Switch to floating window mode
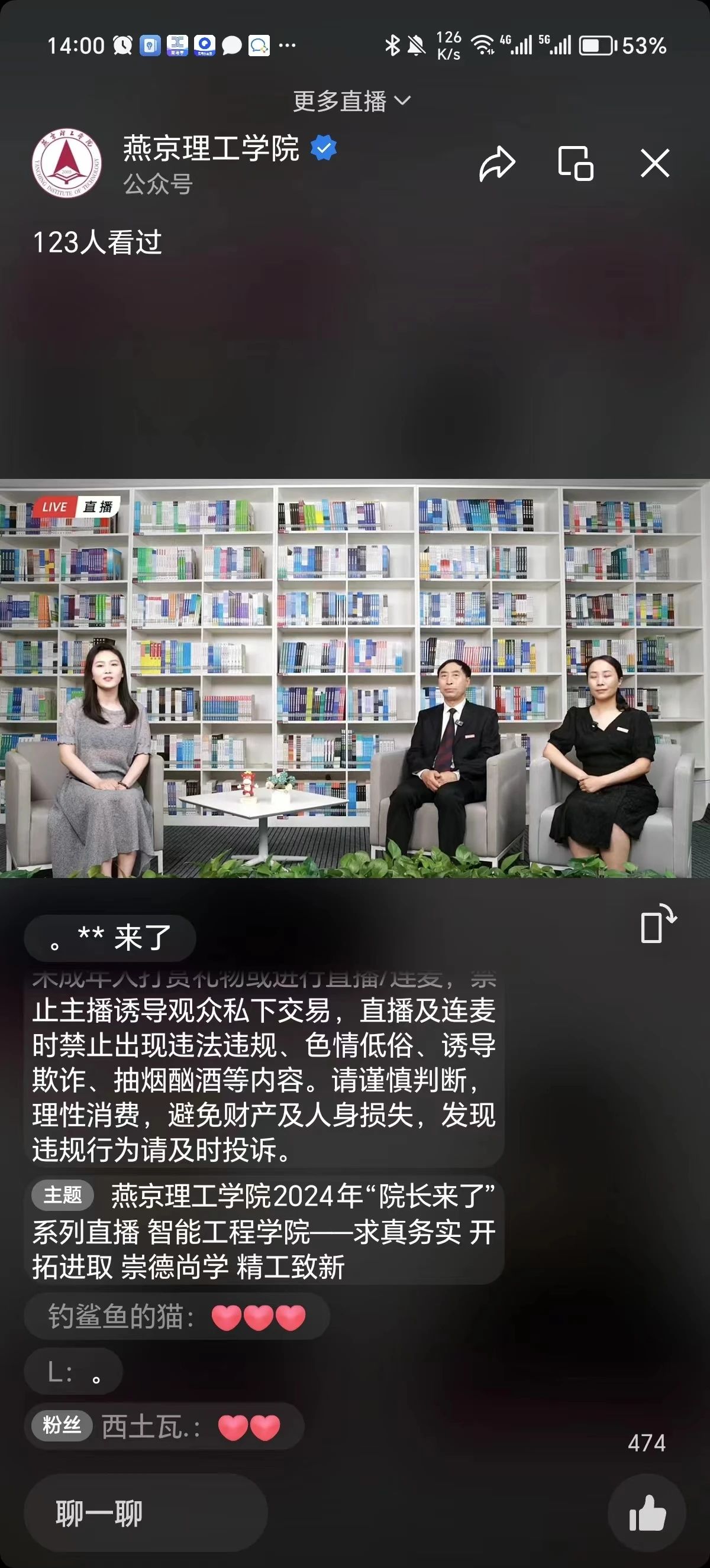710x1568 pixels. pos(576,164)
